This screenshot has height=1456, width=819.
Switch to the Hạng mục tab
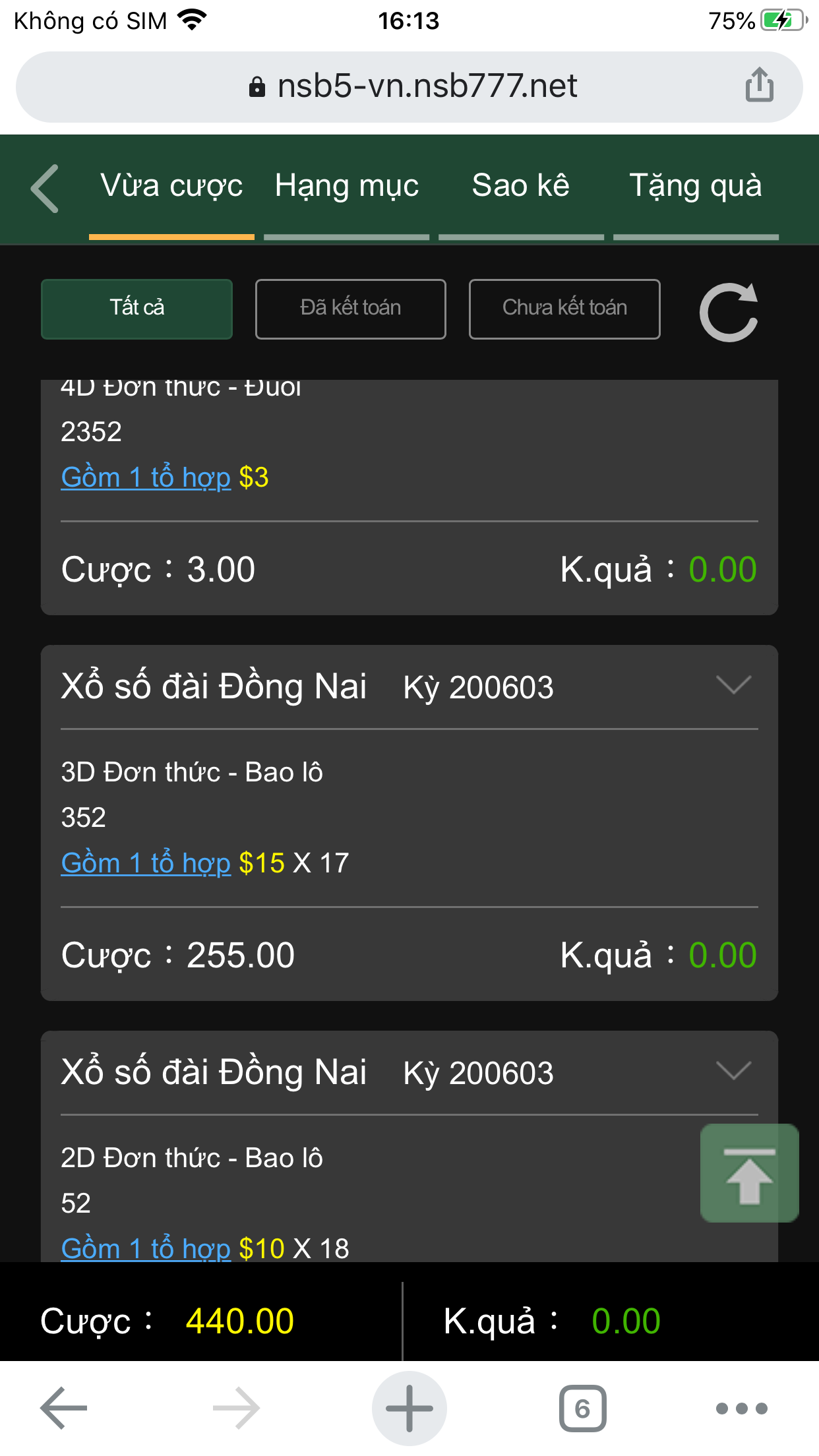[x=347, y=186]
